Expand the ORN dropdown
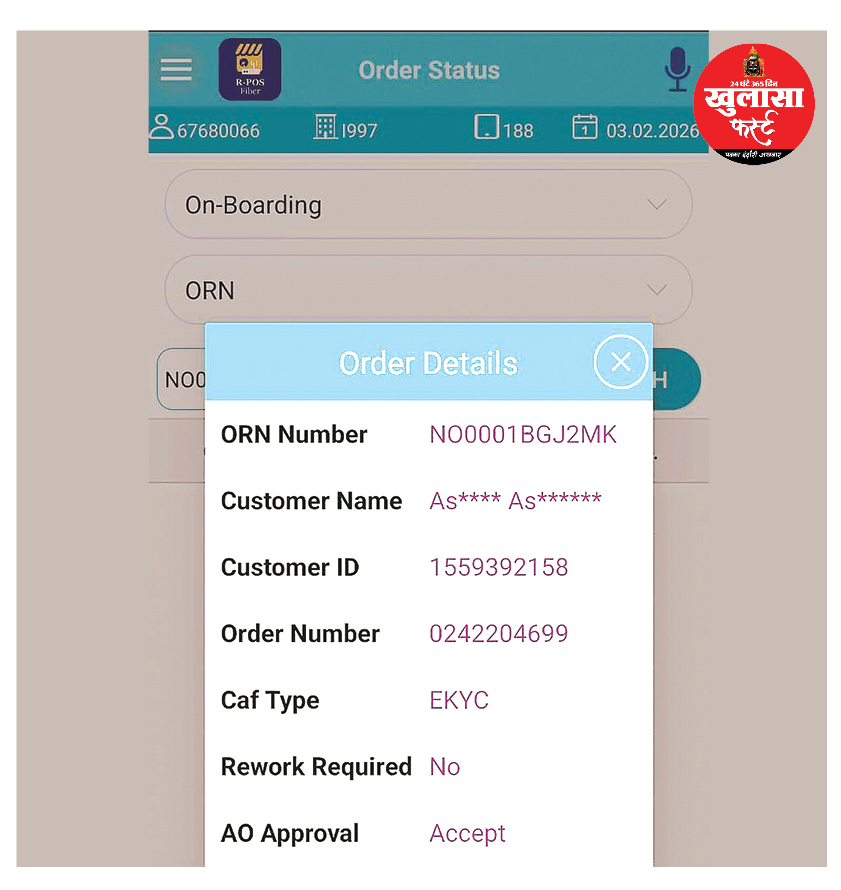The height and width of the screenshot is (890, 841). pos(428,291)
